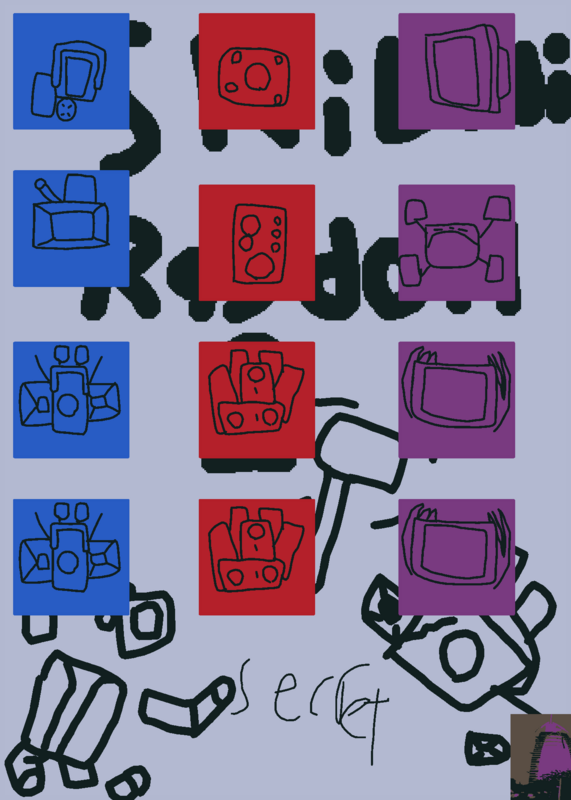Choose the red tile showing a square plate

pos(257,71)
